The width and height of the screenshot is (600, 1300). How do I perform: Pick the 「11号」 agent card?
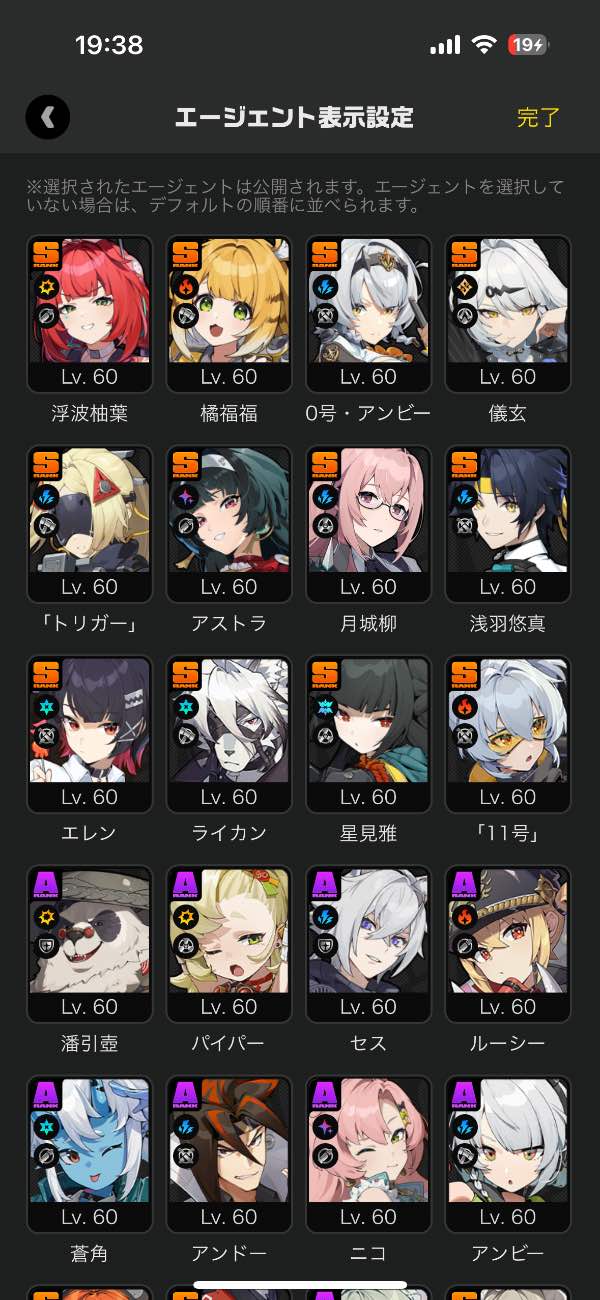coord(508,733)
